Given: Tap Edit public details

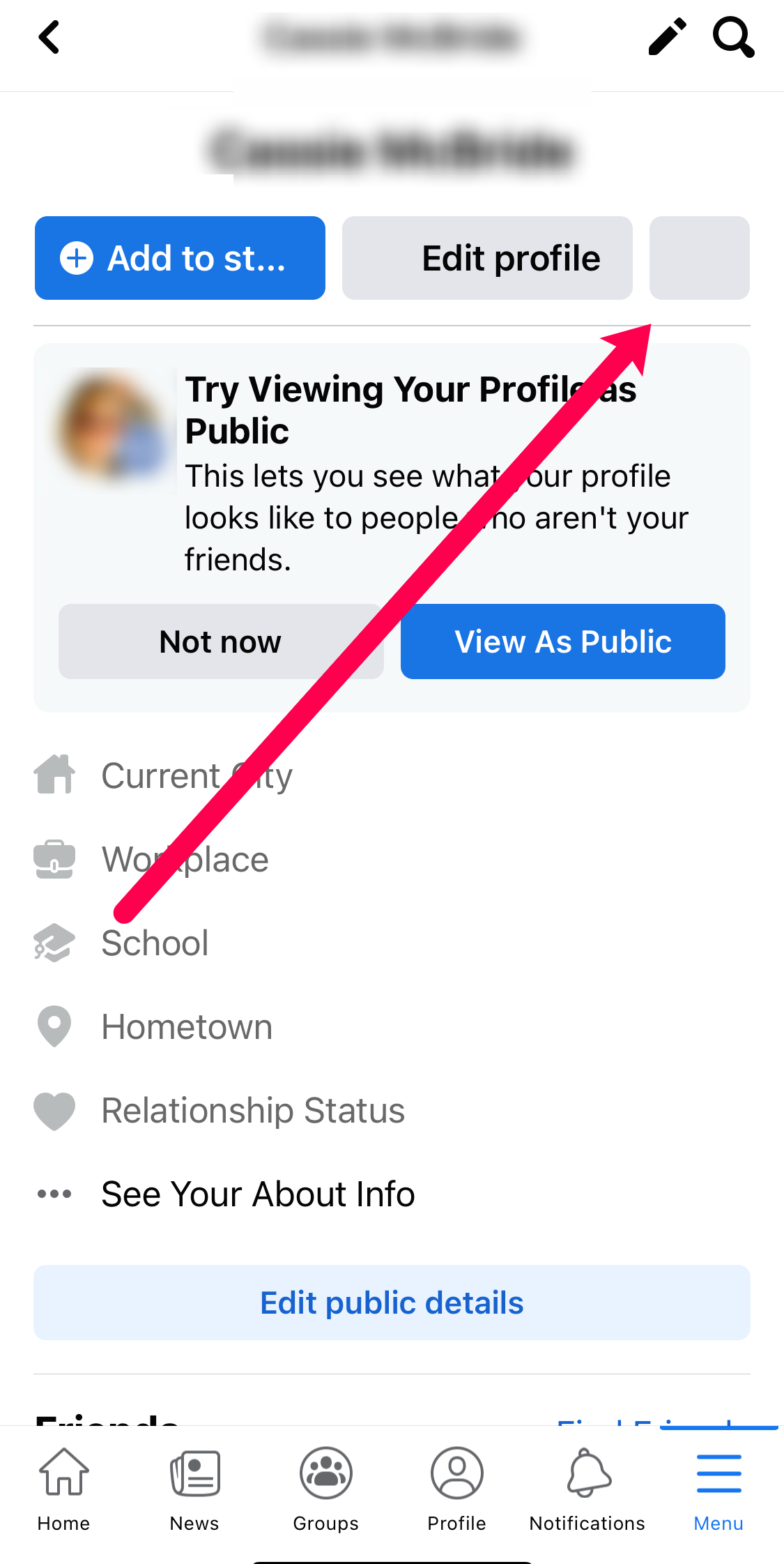Looking at the screenshot, I should tap(392, 1303).
